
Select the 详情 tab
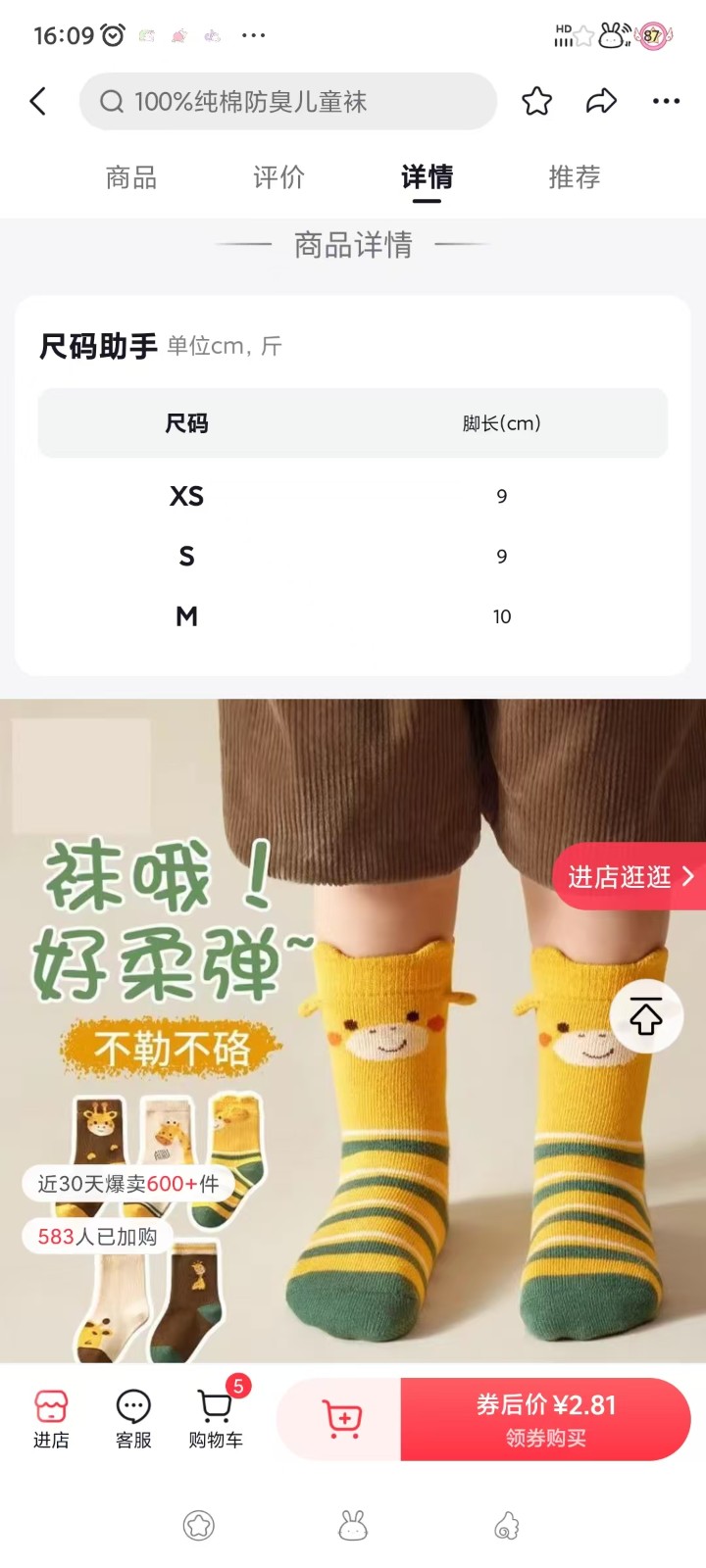(x=427, y=177)
